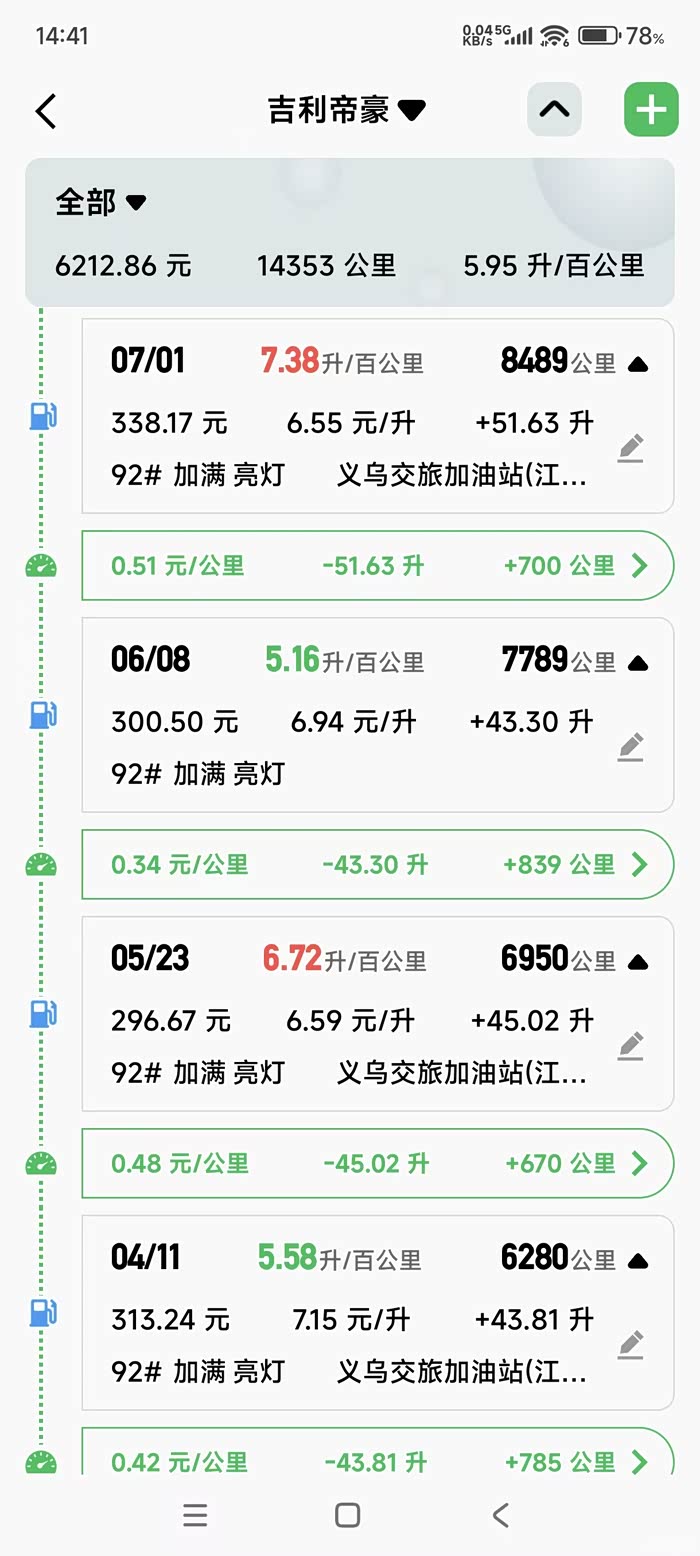This screenshot has width=700, height=1556.
Task: Edit the 07/01 refuel record
Action: click(x=630, y=448)
